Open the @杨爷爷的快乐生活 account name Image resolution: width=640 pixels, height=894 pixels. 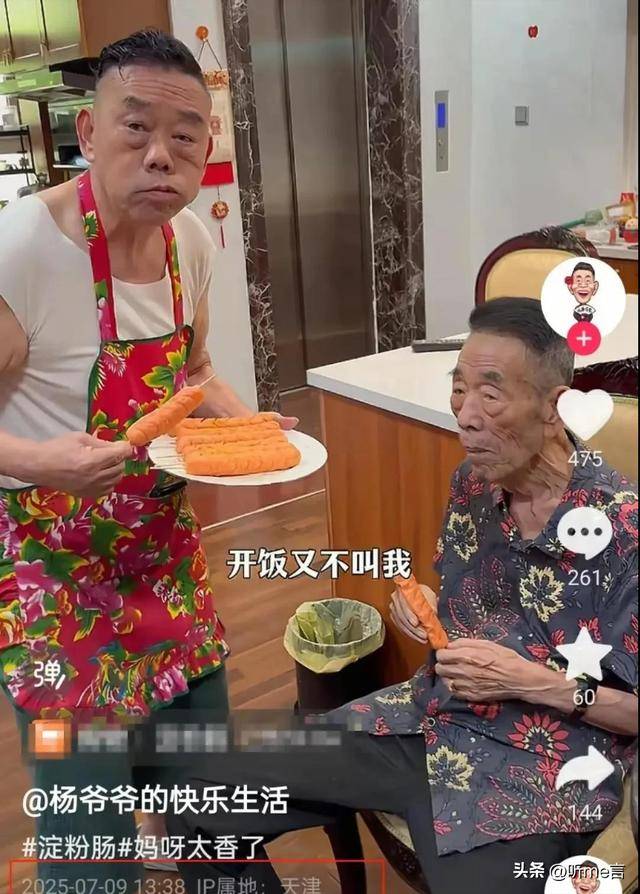point(156,799)
